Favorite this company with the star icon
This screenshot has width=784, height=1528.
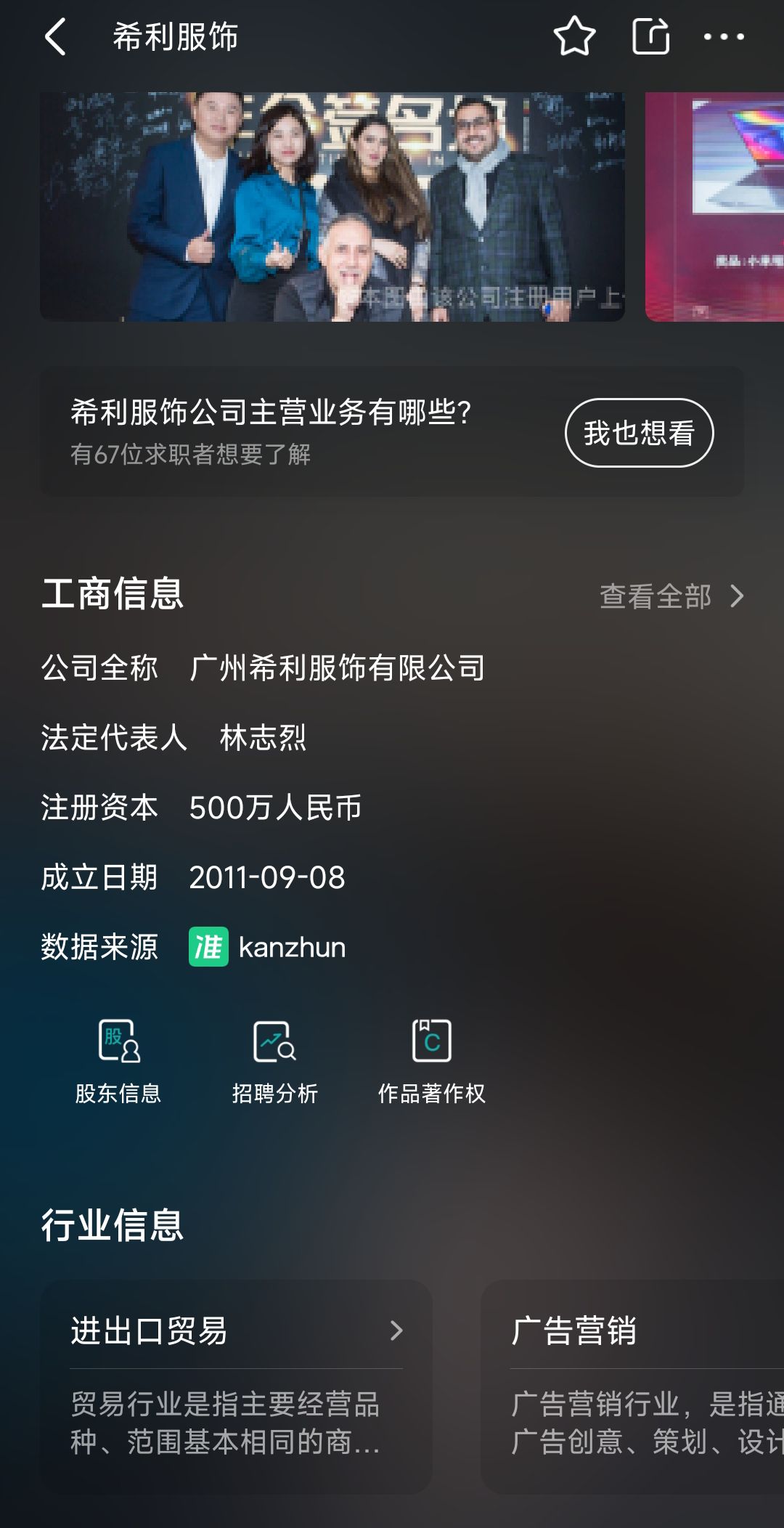point(574,36)
